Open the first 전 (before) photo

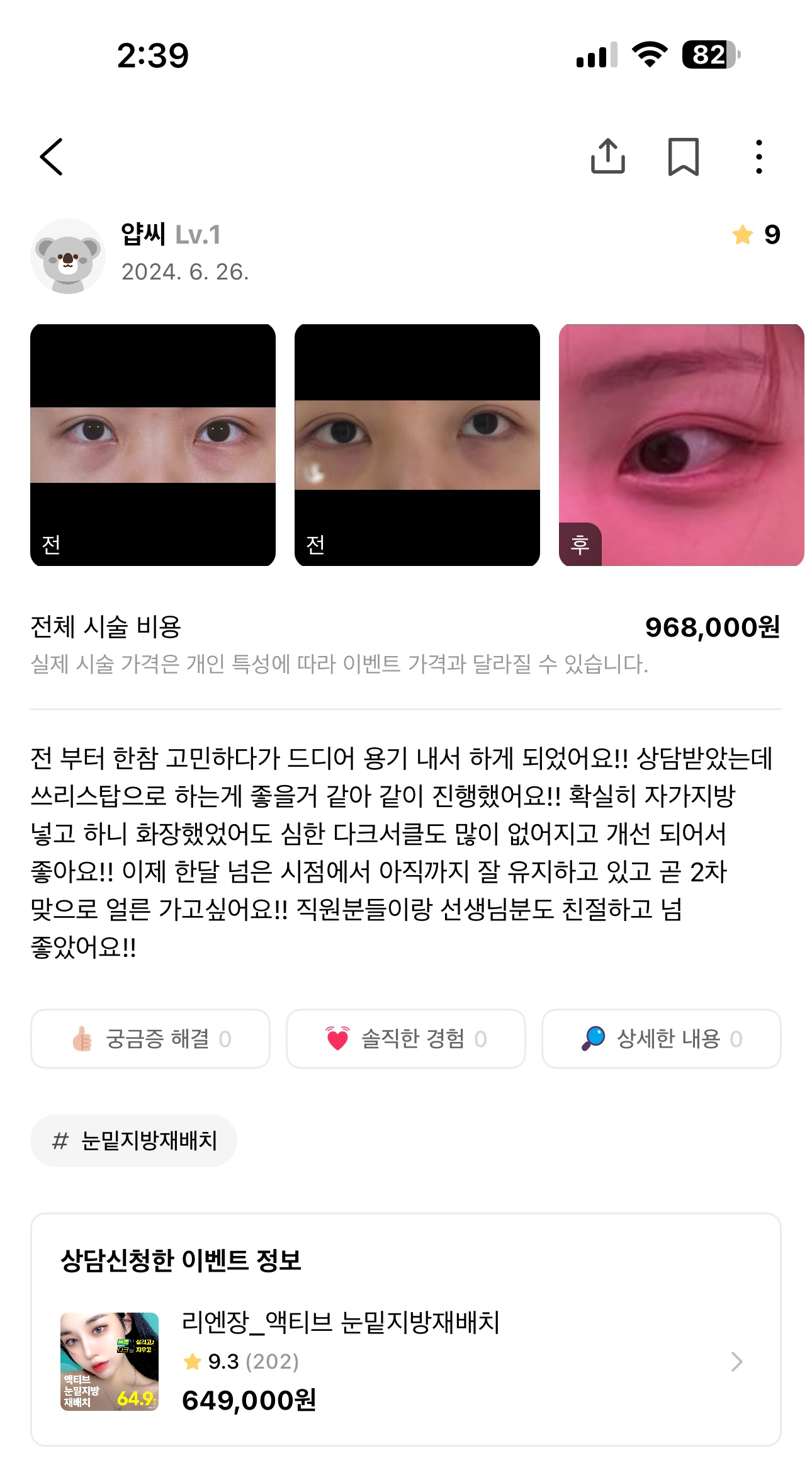pos(153,444)
